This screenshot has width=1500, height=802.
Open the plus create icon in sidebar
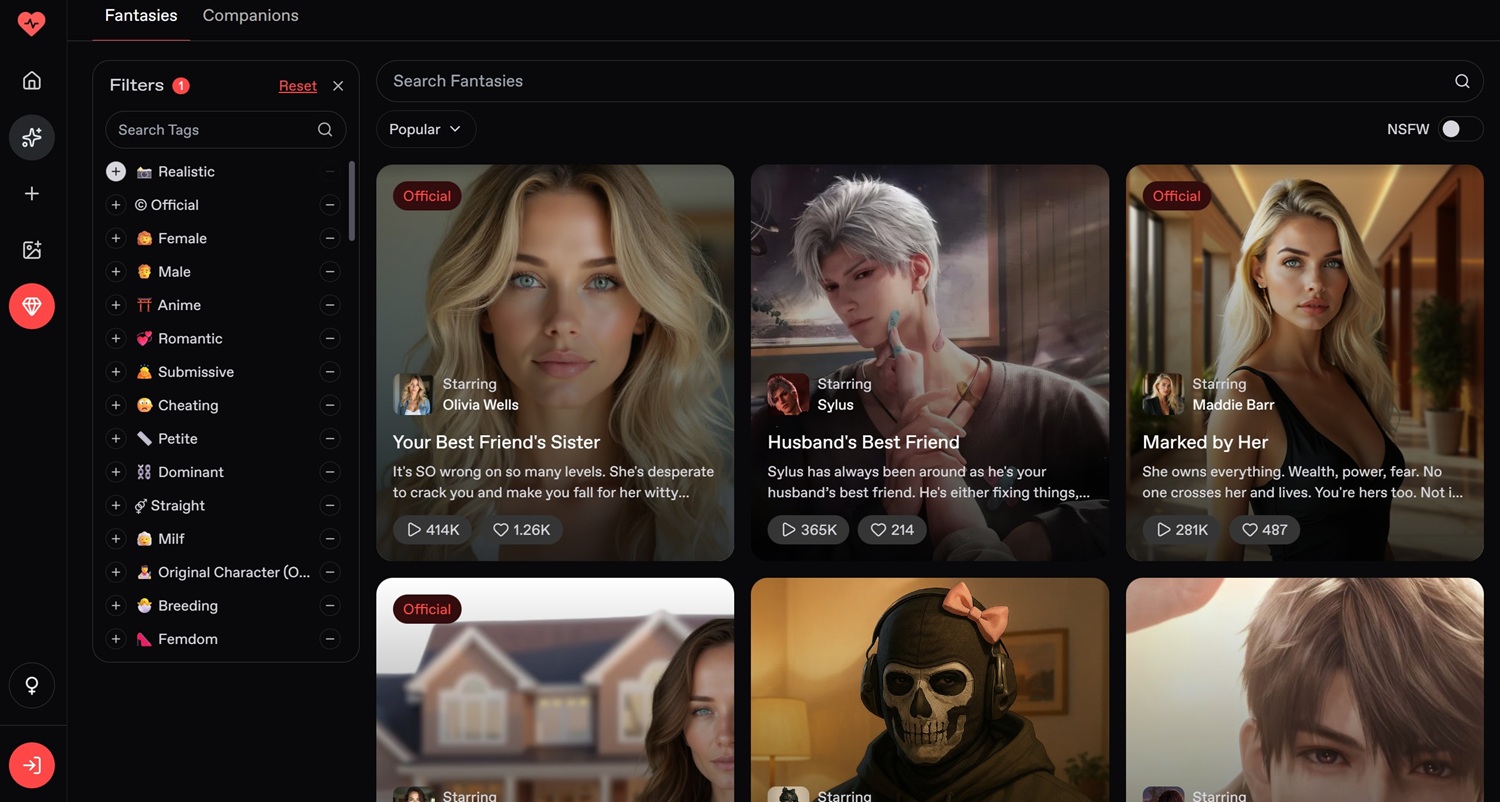[32, 194]
